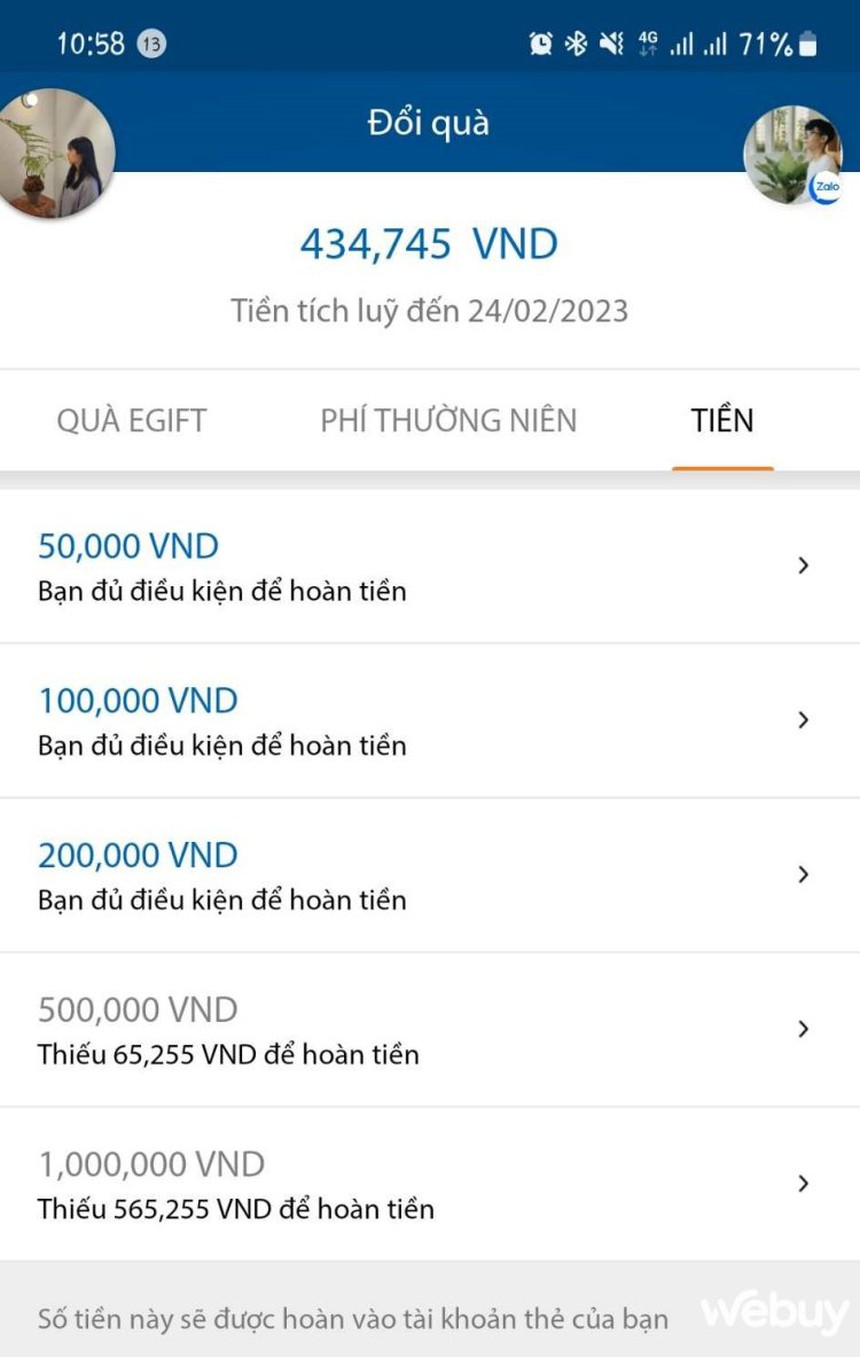Screen dimensions: 860x1357
Task: Switch to the QUÀ EGIFT tab
Action: click(x=131, y=421)
